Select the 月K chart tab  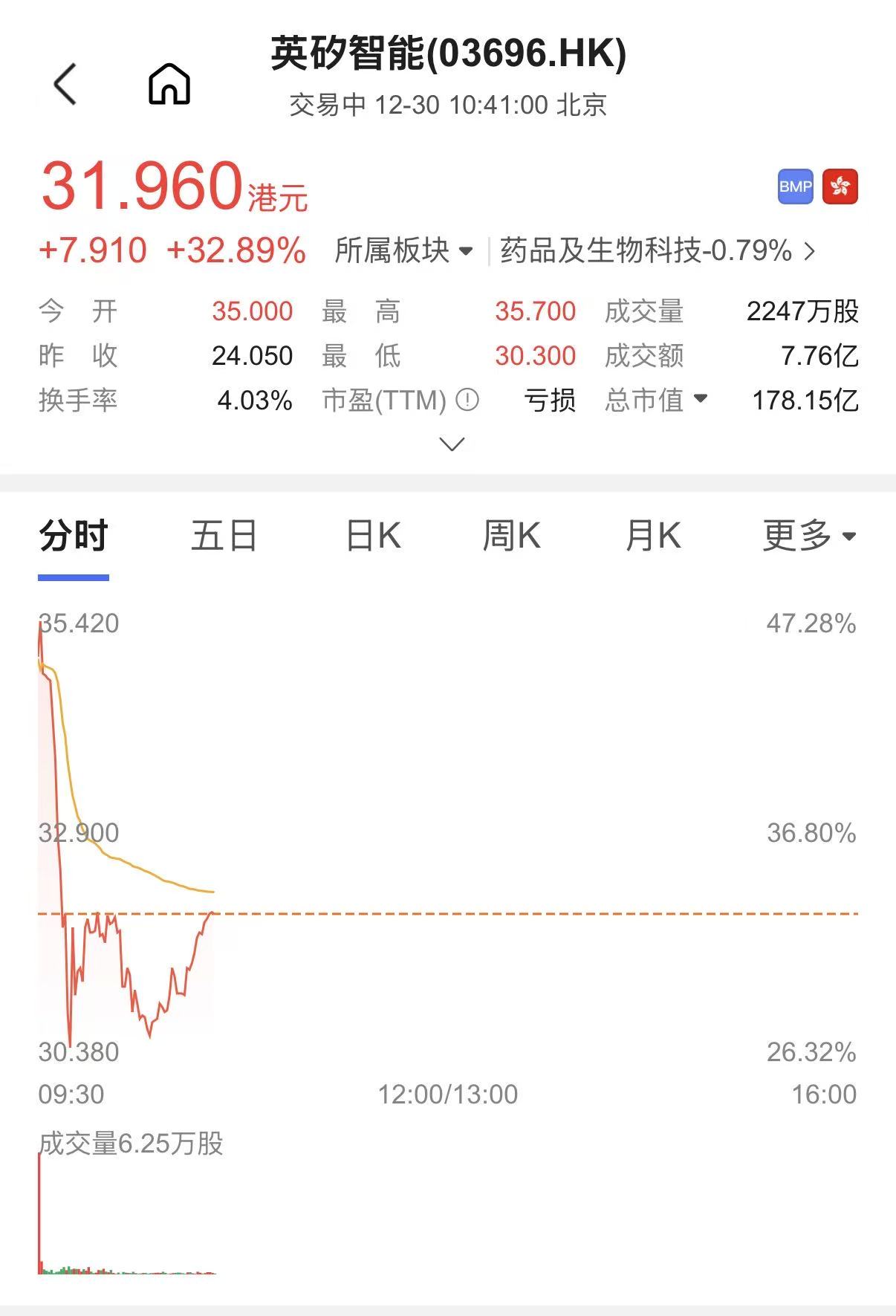pos(653,535)
